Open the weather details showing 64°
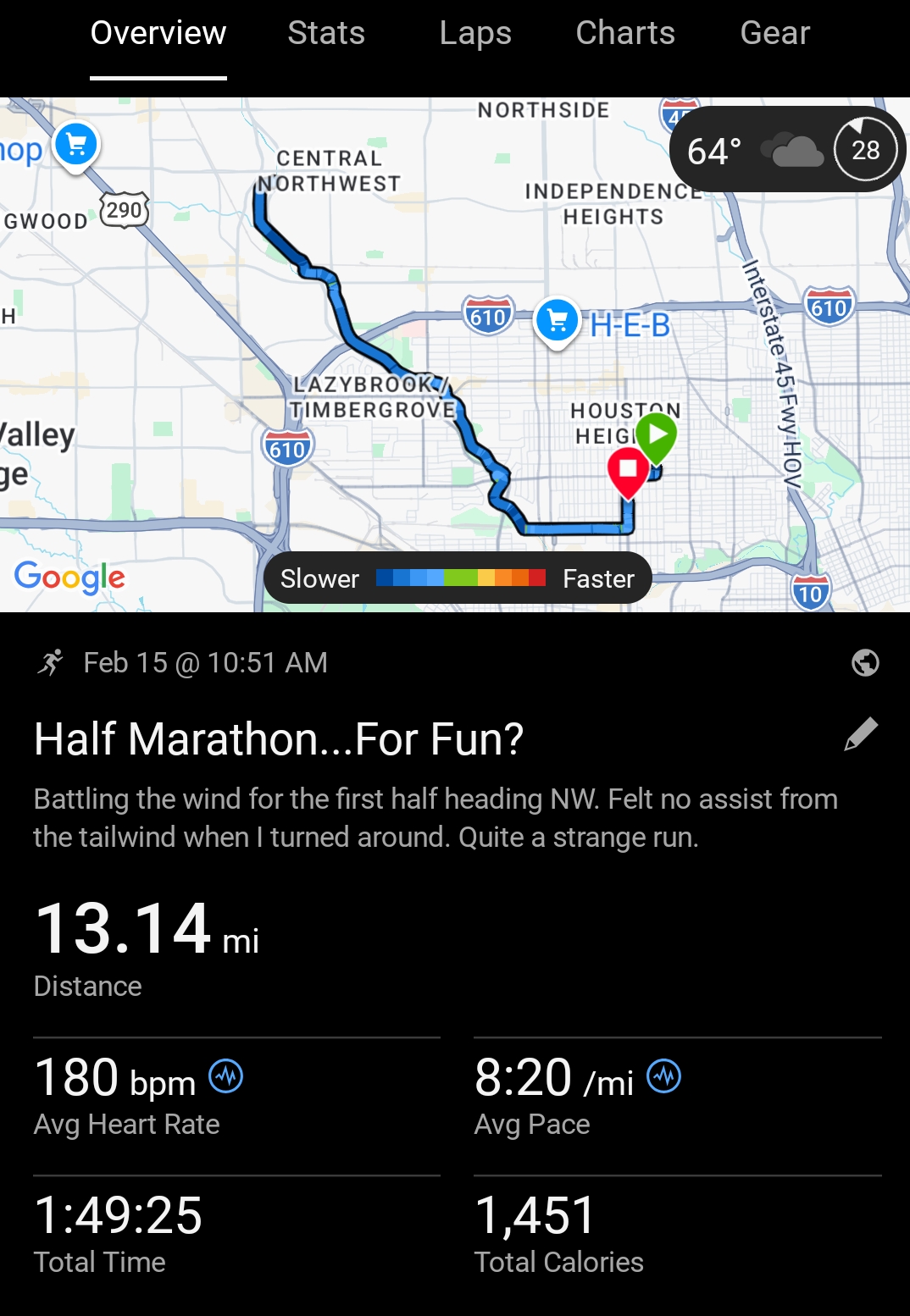The height and width of the screenshot is (1316, 910). coord(786,151)
